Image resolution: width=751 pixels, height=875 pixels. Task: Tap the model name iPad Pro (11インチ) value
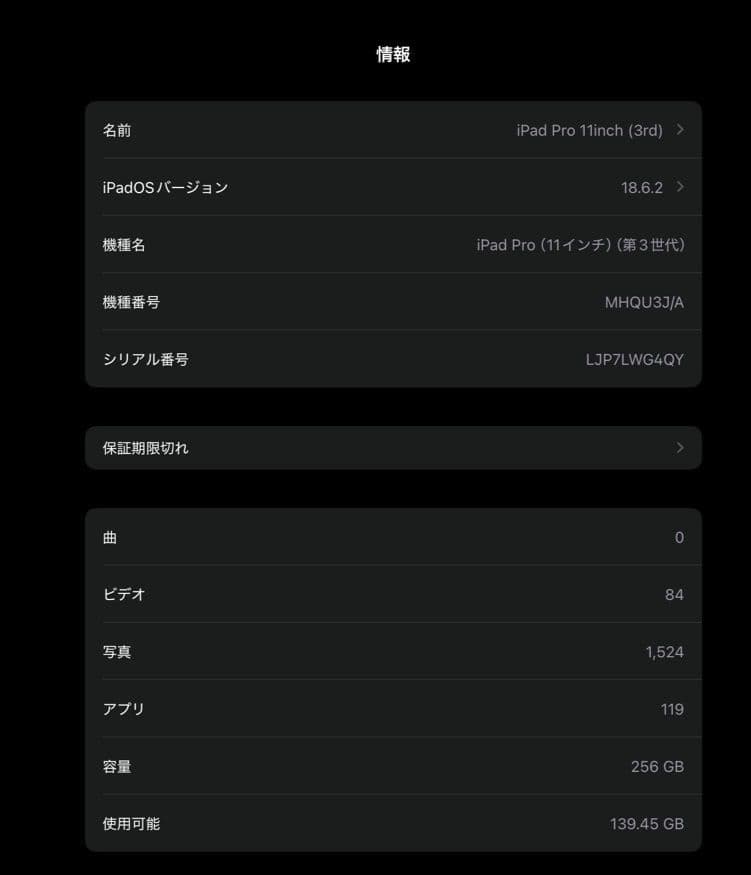(583, 244)
